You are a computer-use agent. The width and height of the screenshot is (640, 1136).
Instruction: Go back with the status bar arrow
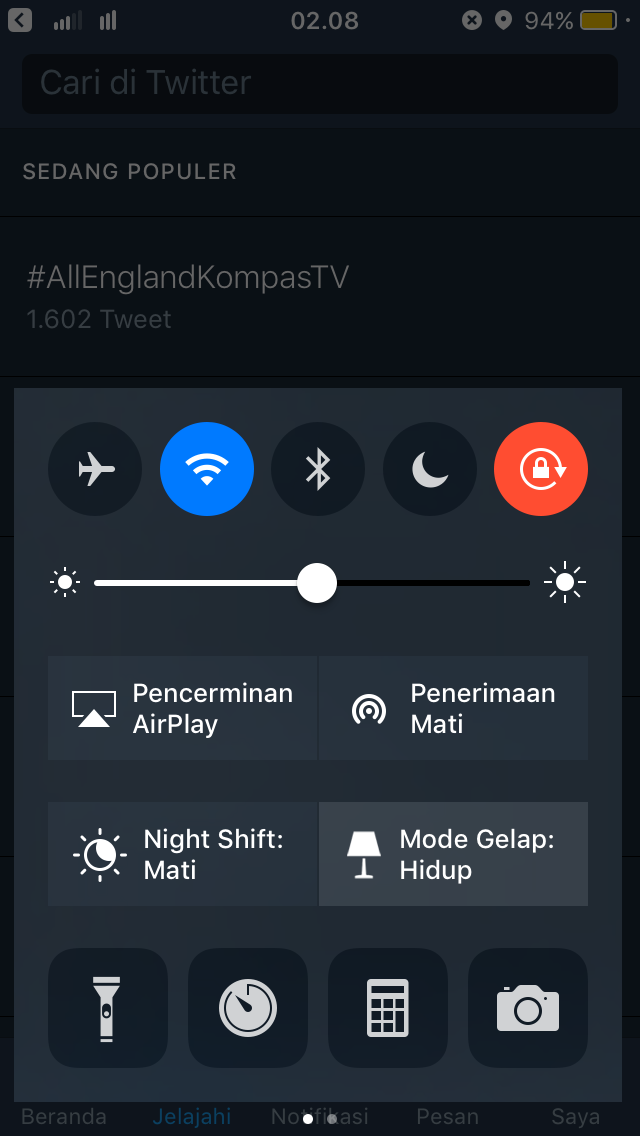pos(20,20)
